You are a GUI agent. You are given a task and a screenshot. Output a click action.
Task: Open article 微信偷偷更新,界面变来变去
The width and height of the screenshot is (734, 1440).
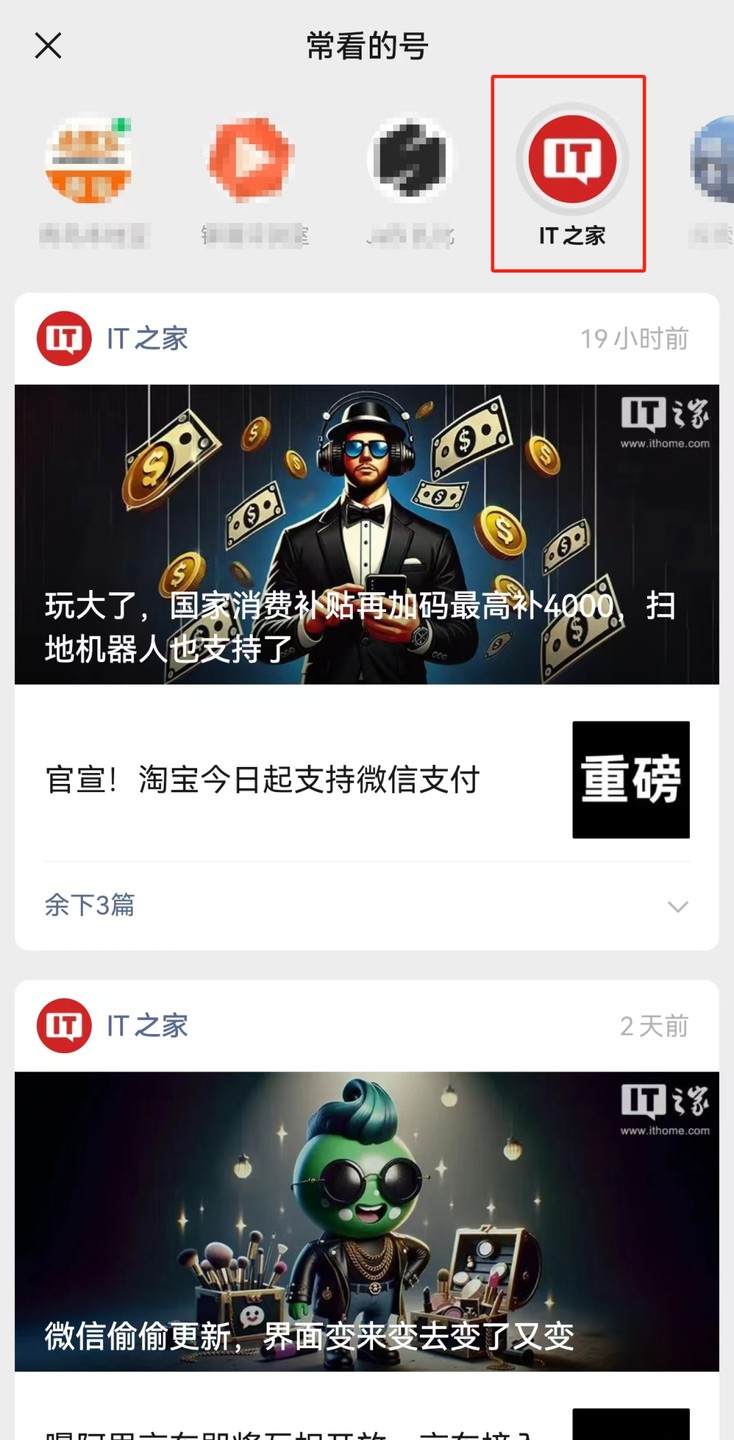tap(366, 1220)
